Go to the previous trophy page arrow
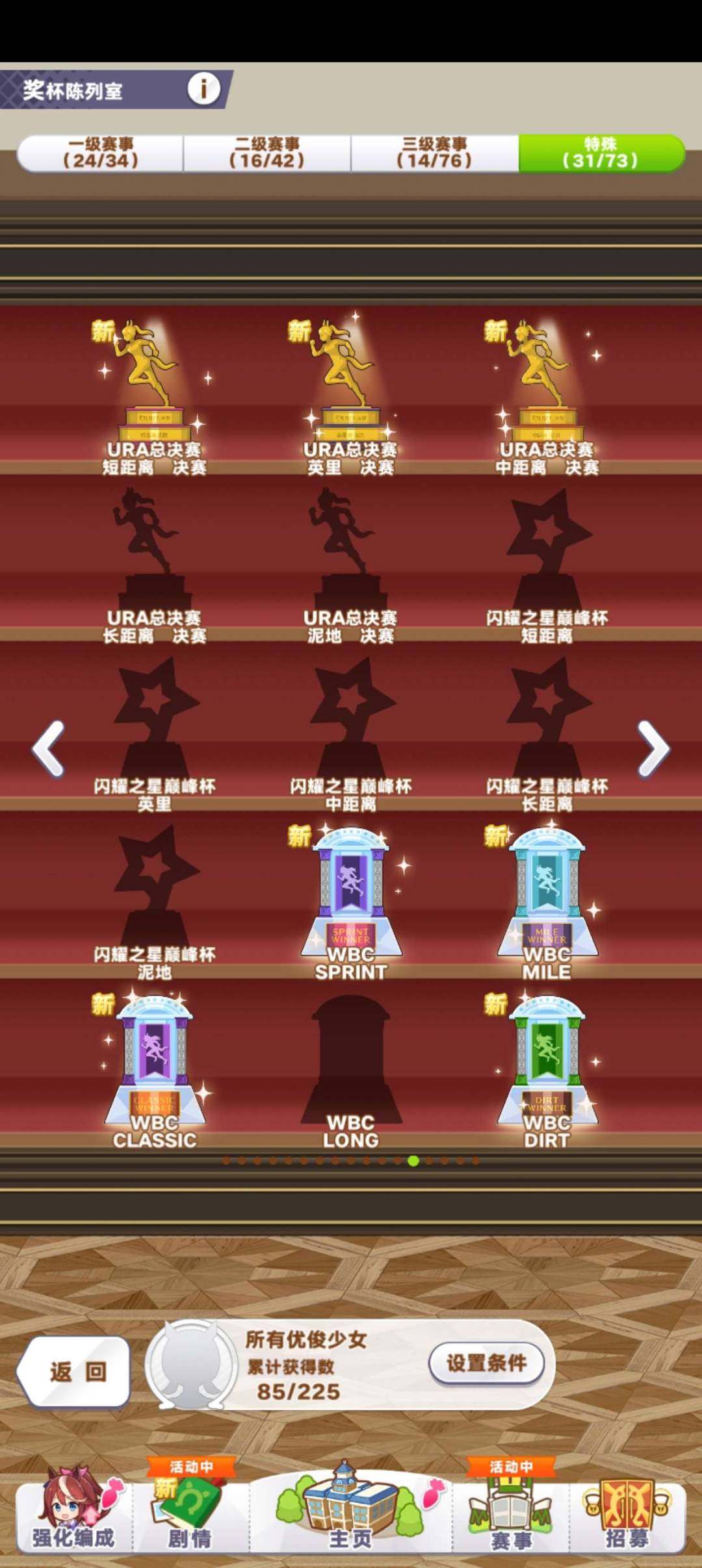 49,748
